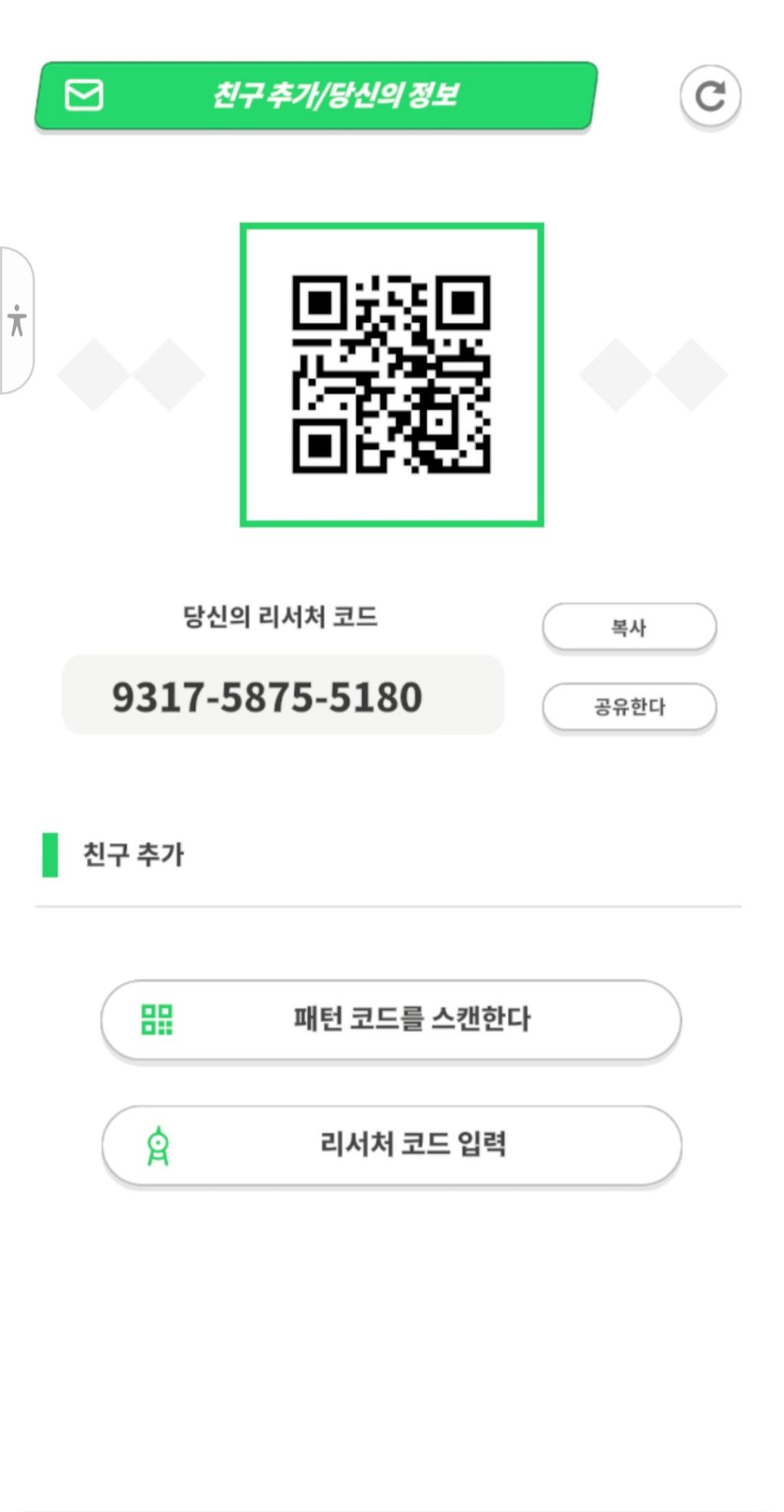Tap the refresh icon
Image resolution: width=784 pixels, height=1512 pixels.
pos(710,97)
